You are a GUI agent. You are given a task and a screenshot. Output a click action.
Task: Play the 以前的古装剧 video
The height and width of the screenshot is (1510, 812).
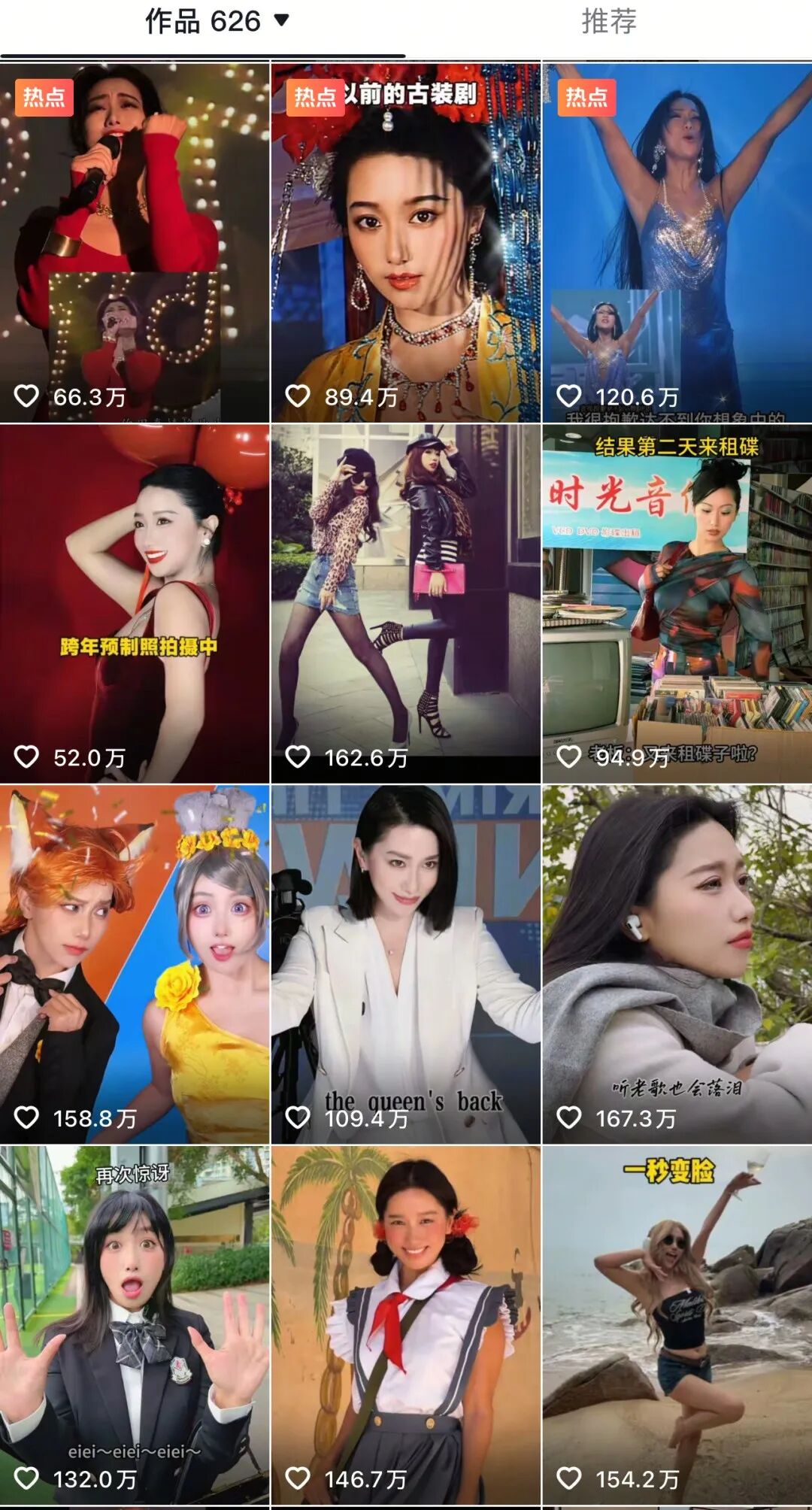pyautogui.click(x=406, y=242)
